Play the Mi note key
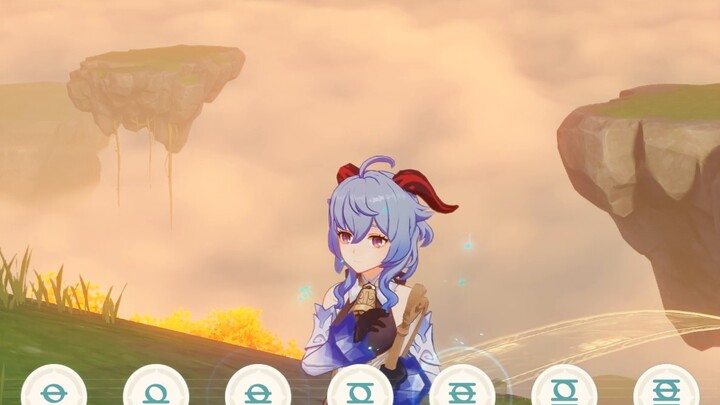Screen dimensions: 720x405 point(258,392)
